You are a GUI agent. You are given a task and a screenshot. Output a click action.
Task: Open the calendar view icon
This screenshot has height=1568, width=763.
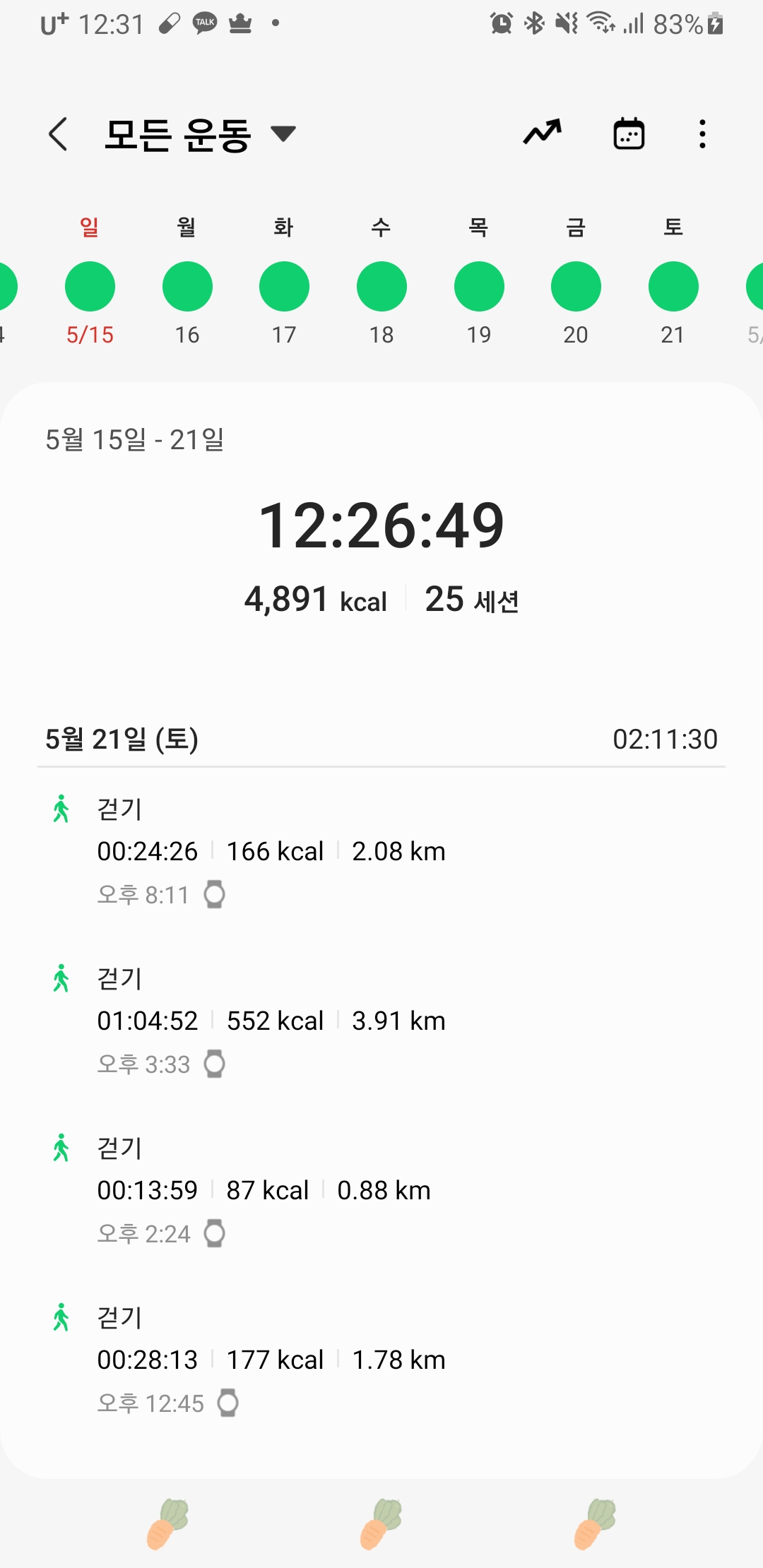point(629,133)
